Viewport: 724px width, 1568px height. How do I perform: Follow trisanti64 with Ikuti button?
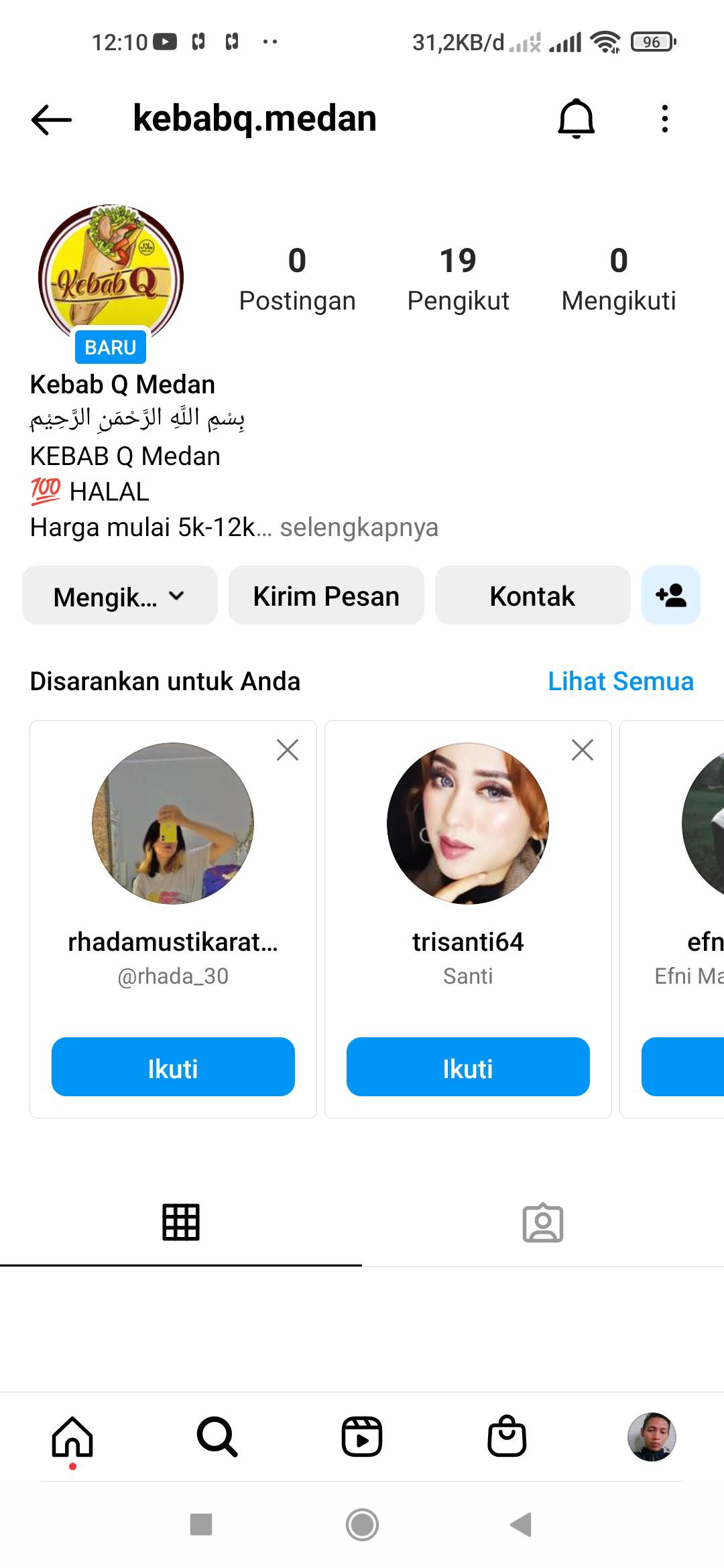pyautogui.click(x=468, y=1067)
